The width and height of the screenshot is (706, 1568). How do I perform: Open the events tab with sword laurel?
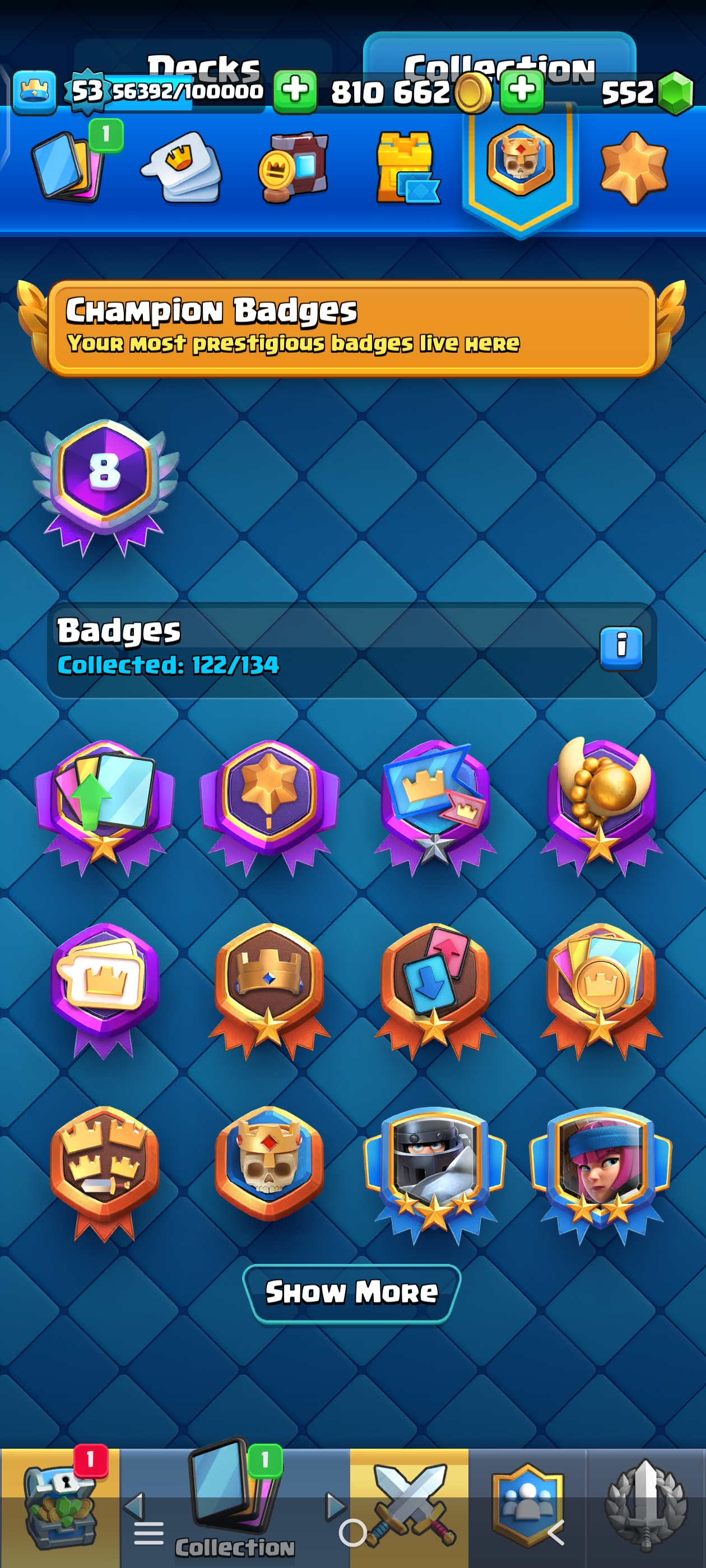(x=645, y=1507)
